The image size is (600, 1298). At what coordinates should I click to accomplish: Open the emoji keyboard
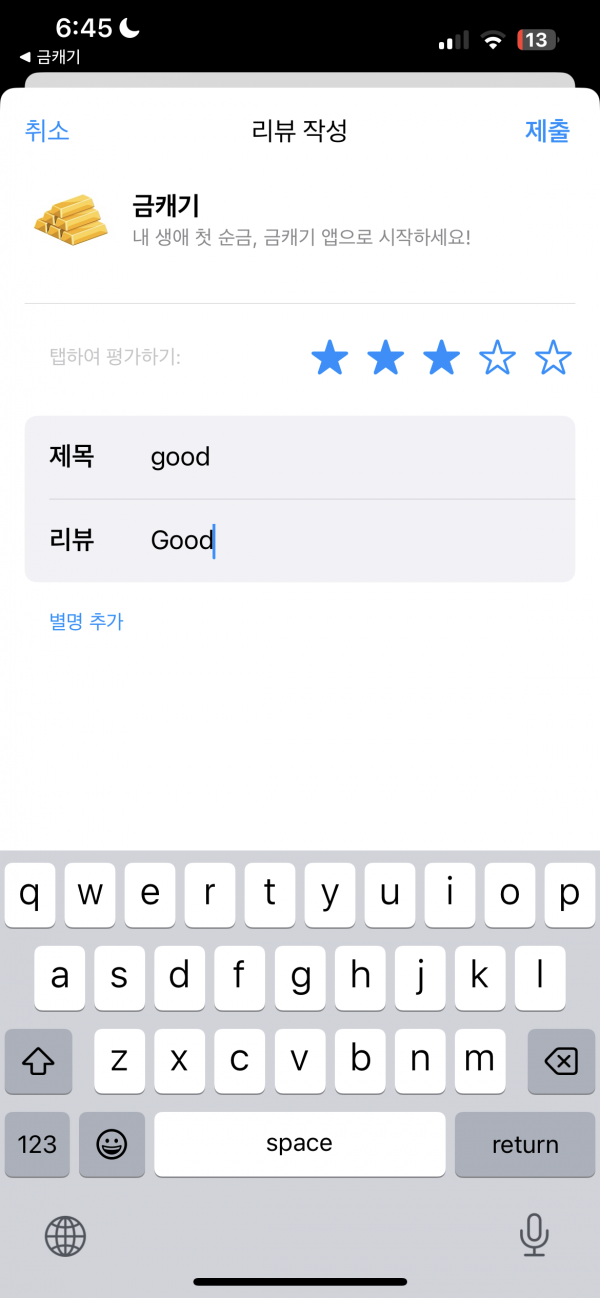[112, 1144]
